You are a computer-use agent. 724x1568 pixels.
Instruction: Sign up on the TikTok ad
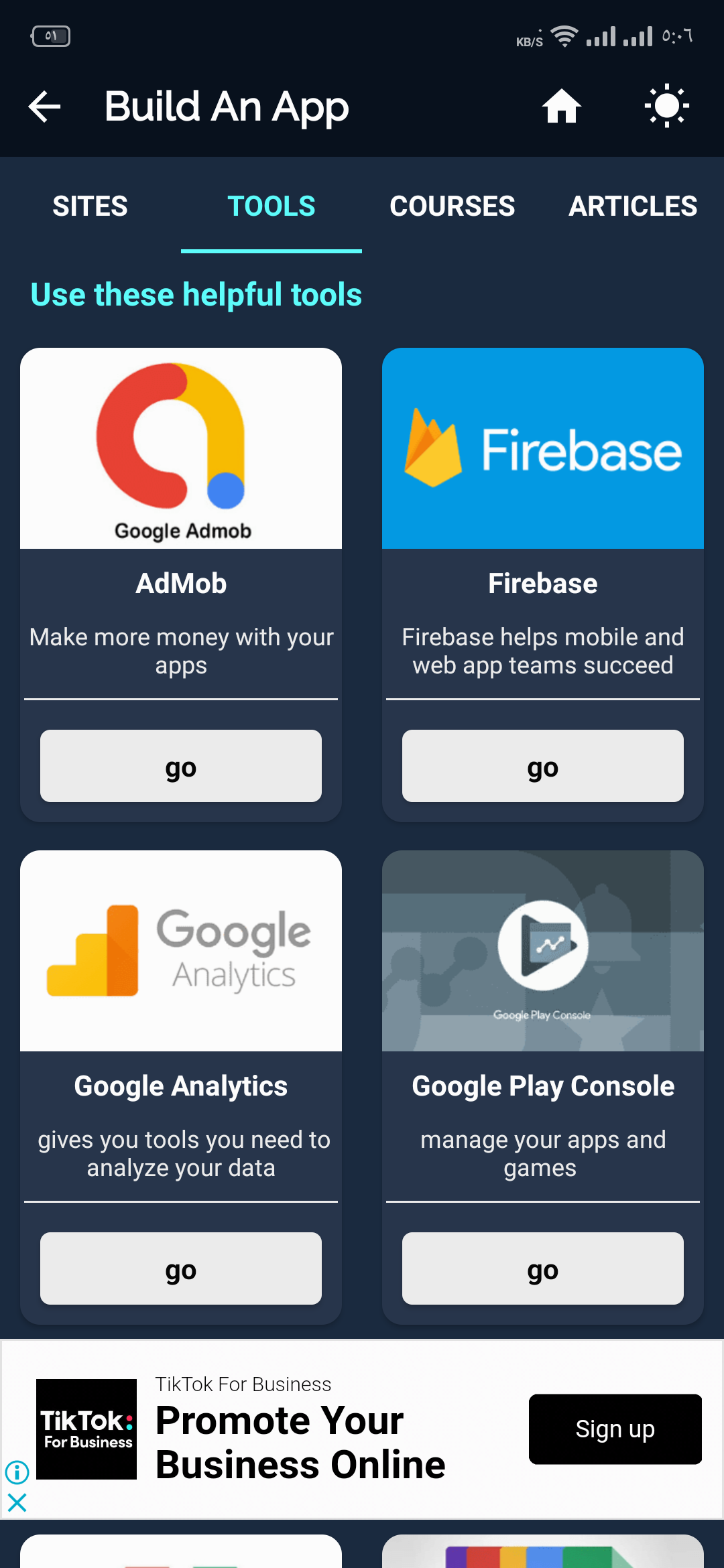pyautogui.click(x=615, y=1429)
